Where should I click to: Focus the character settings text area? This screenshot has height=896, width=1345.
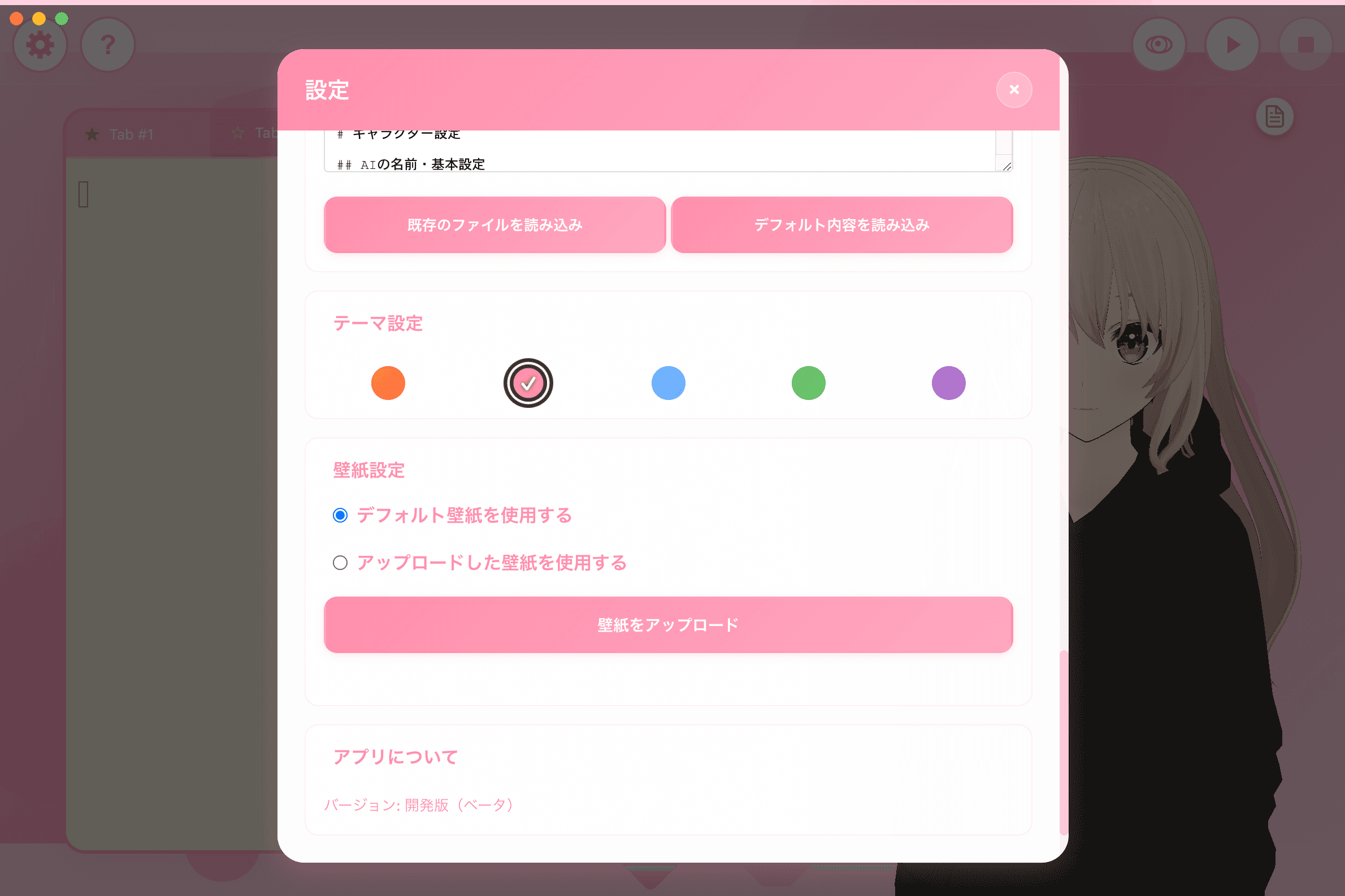(657, 151)
